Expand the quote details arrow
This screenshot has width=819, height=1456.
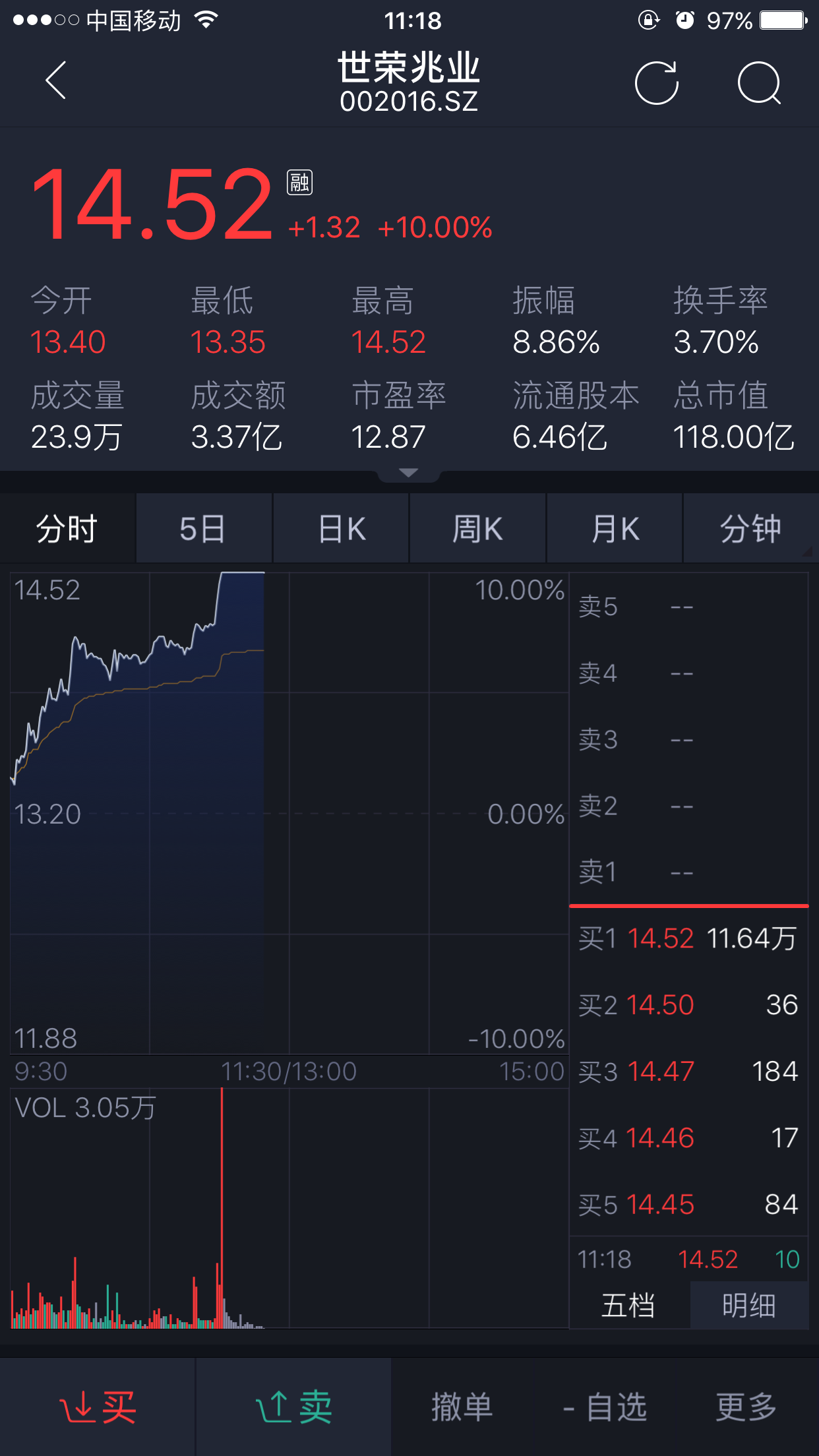coord(409,473)
